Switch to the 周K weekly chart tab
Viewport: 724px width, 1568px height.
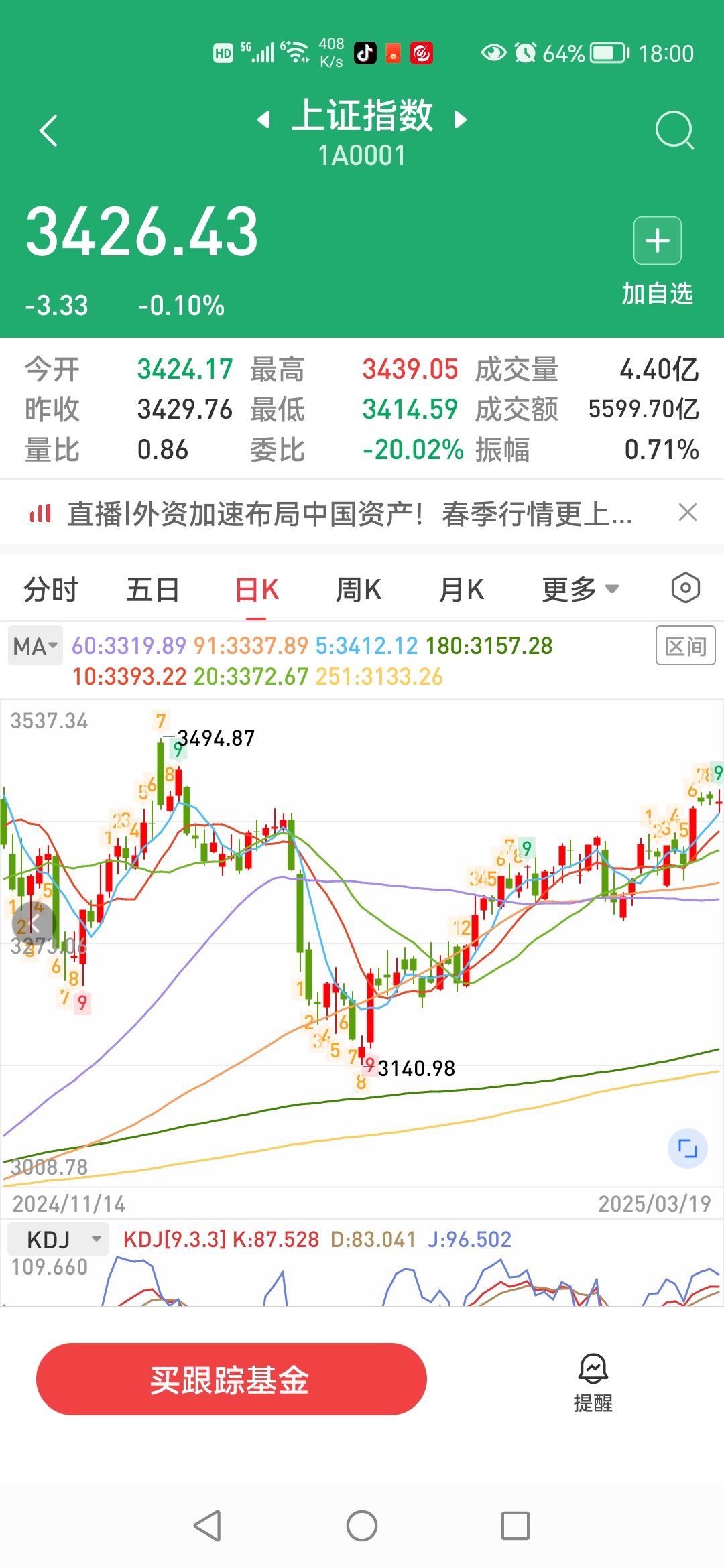(359, 589)
